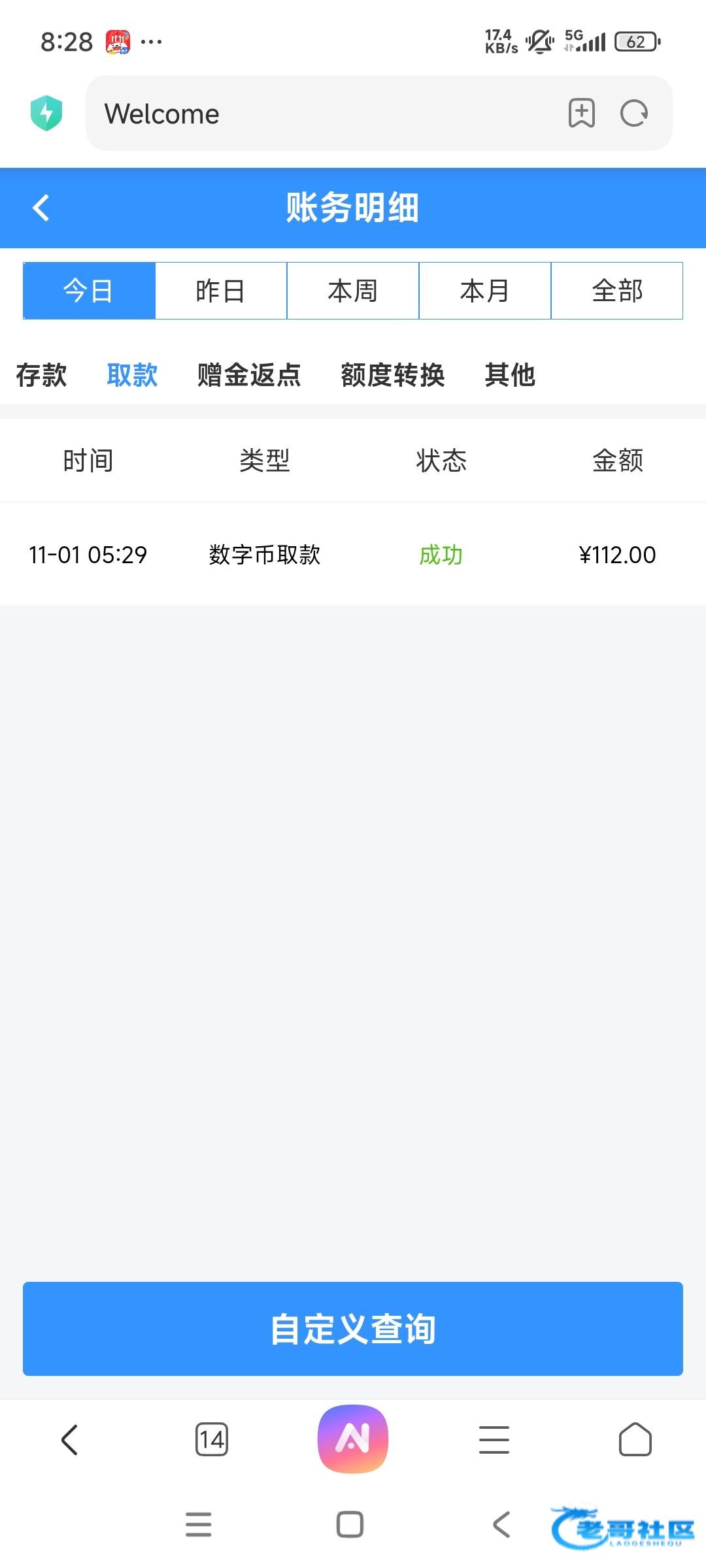The image size is (706, 1568).
Task: Reload the current page
Action: point(634,114)
